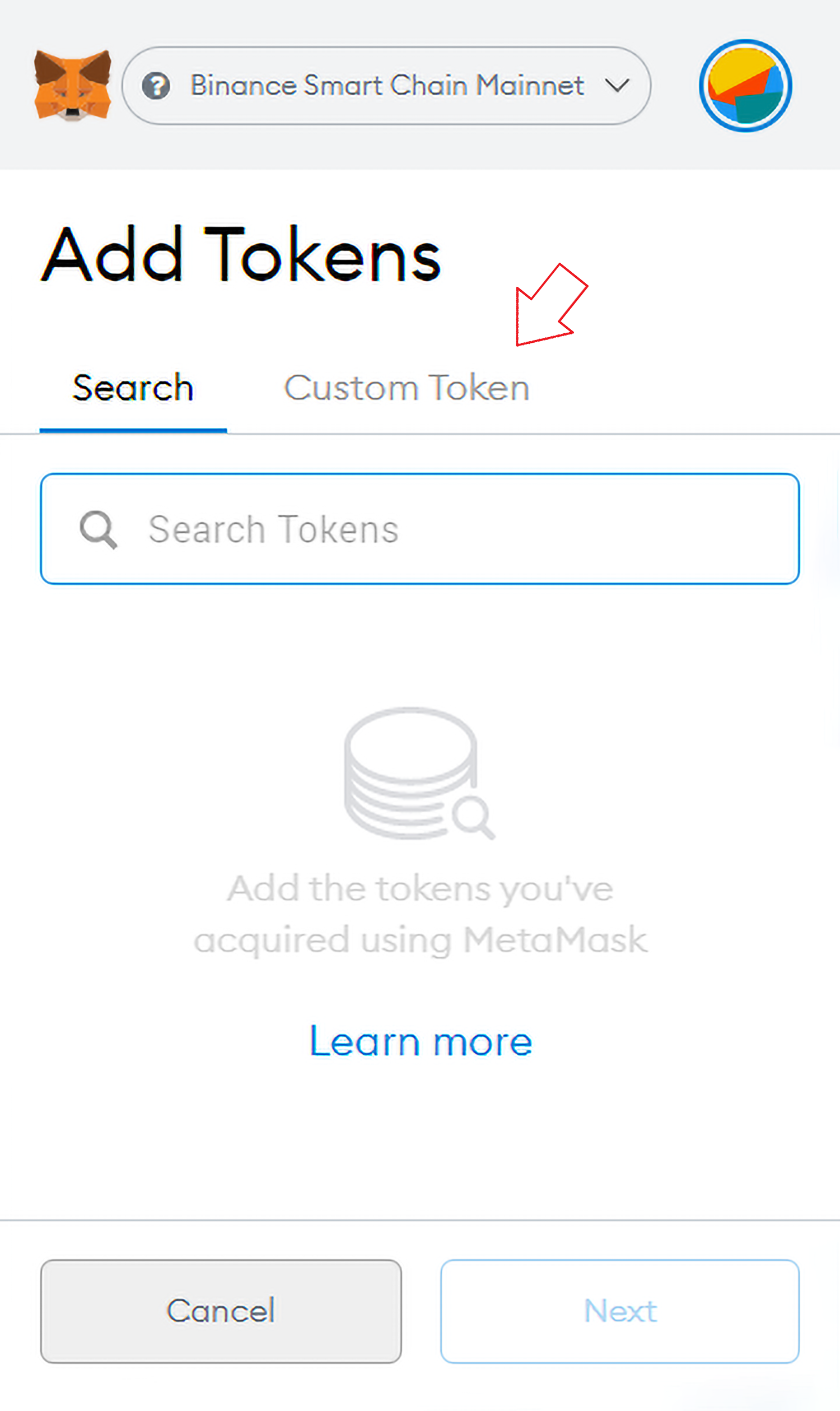Select the Search tab
This screenshot has height=1411, width=840.
pyautogui.click(x=133, y=388)
